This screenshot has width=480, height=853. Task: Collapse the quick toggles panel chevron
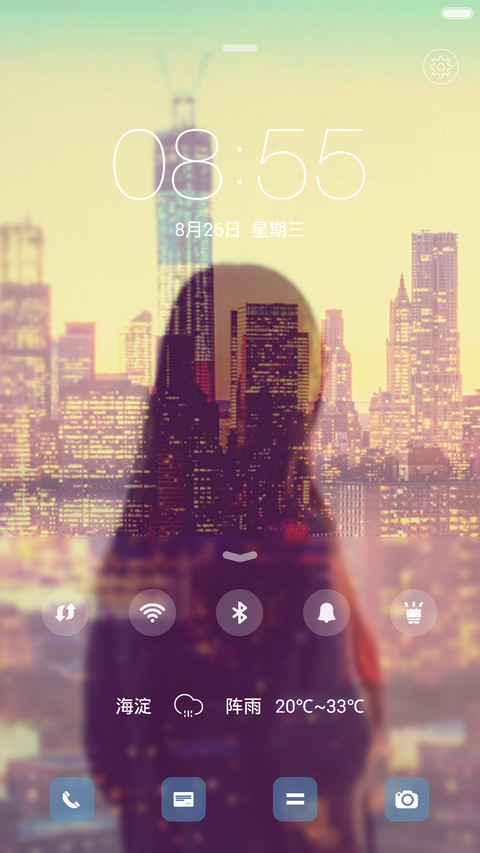coord(239,556)
